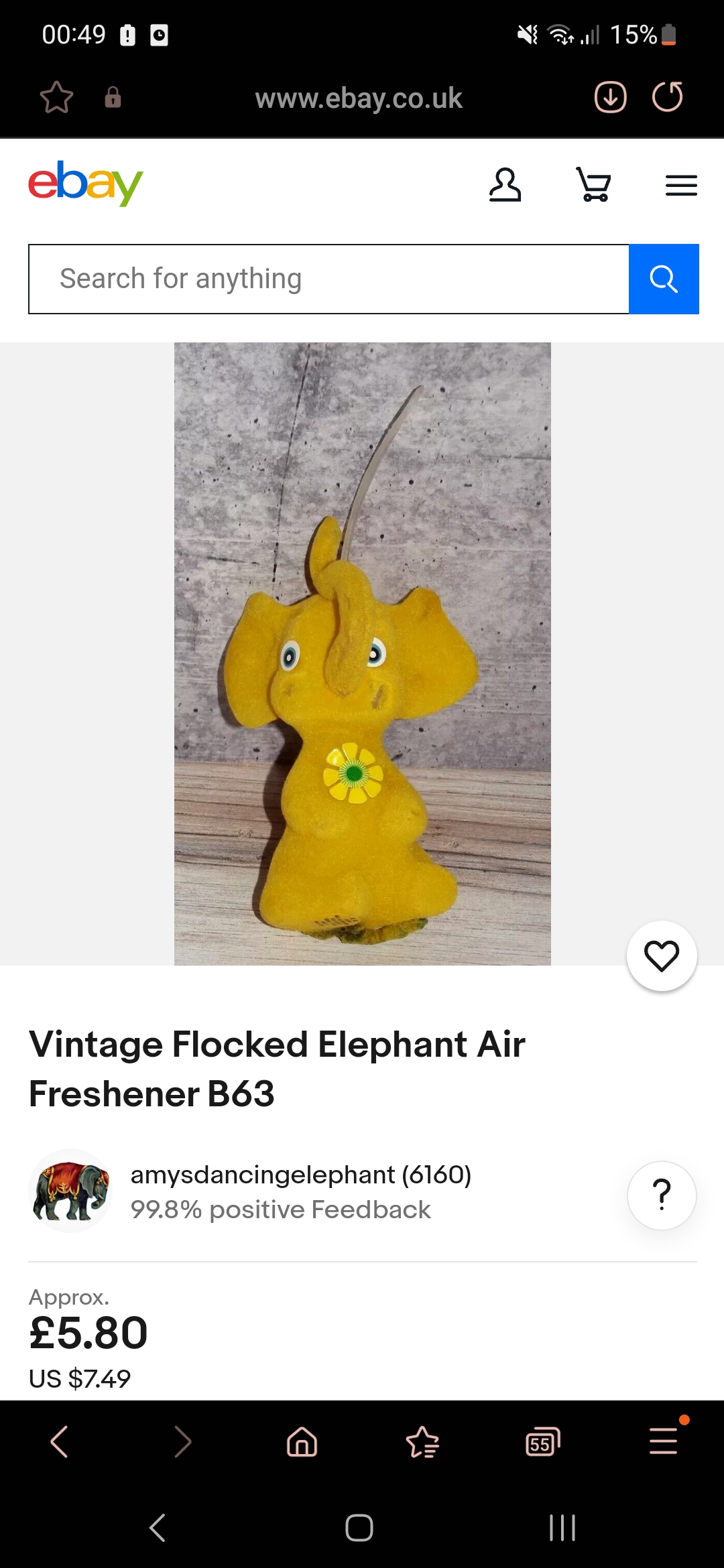Open browser bookmarks list

(422, 1441)
